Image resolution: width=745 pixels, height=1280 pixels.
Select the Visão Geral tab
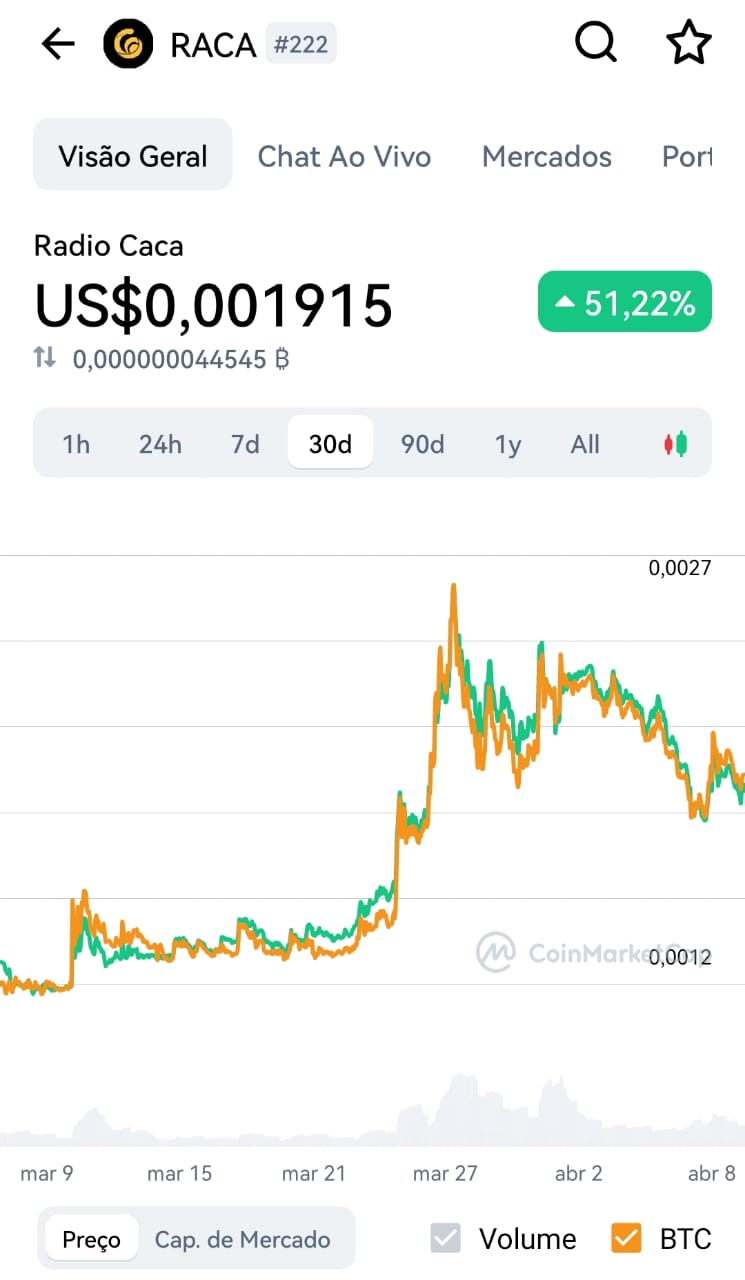coord(133,156)
